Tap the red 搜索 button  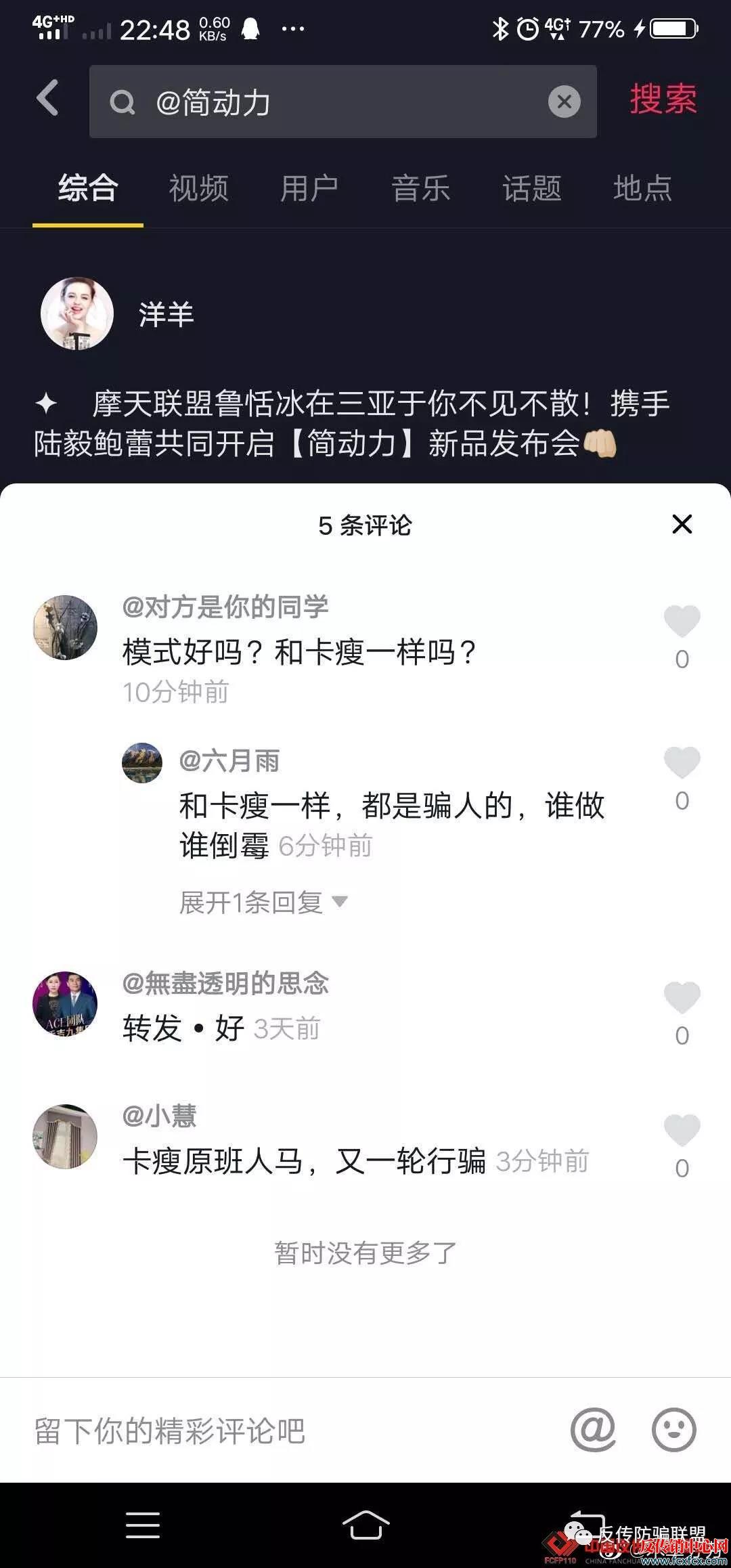[663, 100]
